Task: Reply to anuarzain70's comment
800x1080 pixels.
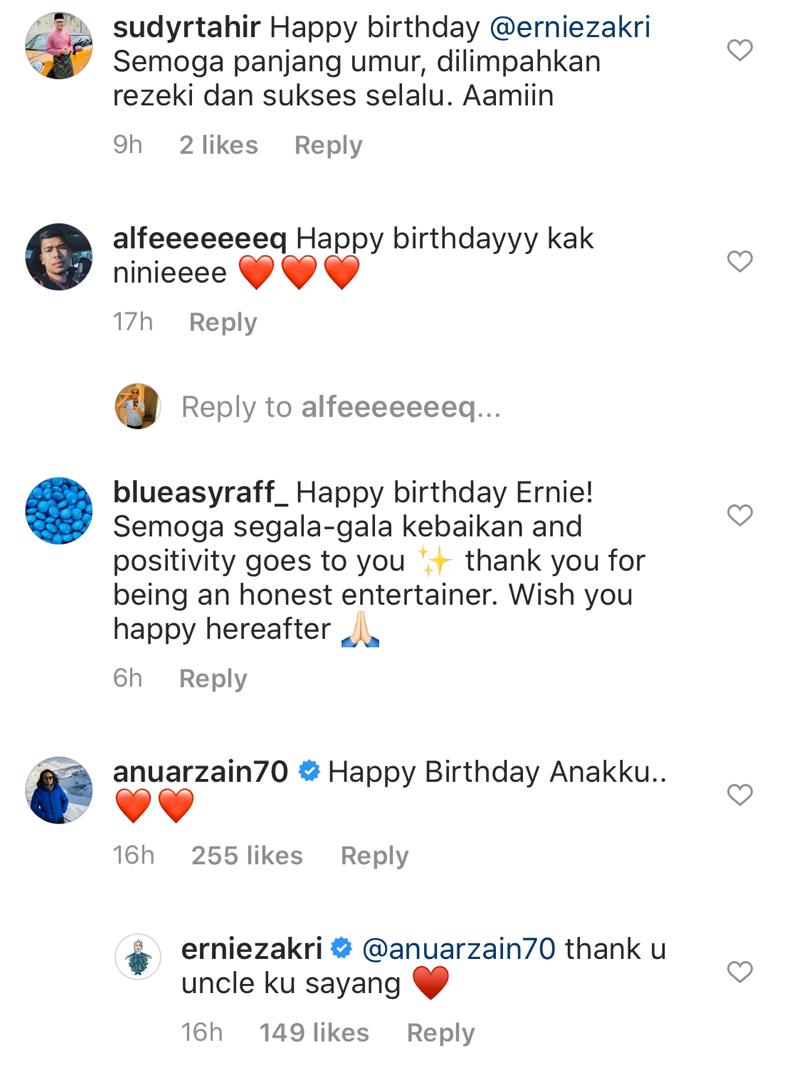Action: pyautogui.click(x=374, y=857)
